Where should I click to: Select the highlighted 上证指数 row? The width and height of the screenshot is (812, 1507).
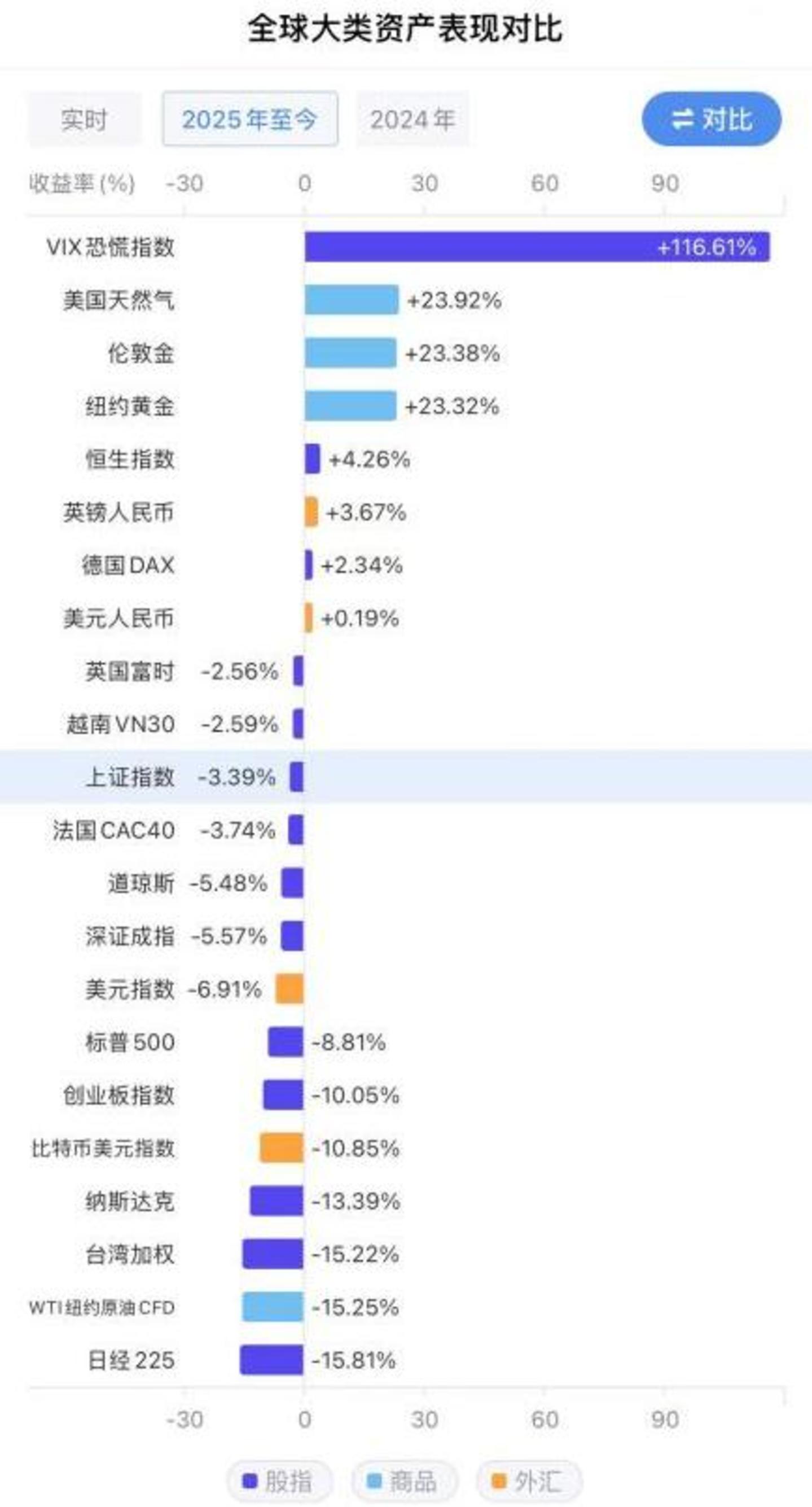[x=406, y=776]
